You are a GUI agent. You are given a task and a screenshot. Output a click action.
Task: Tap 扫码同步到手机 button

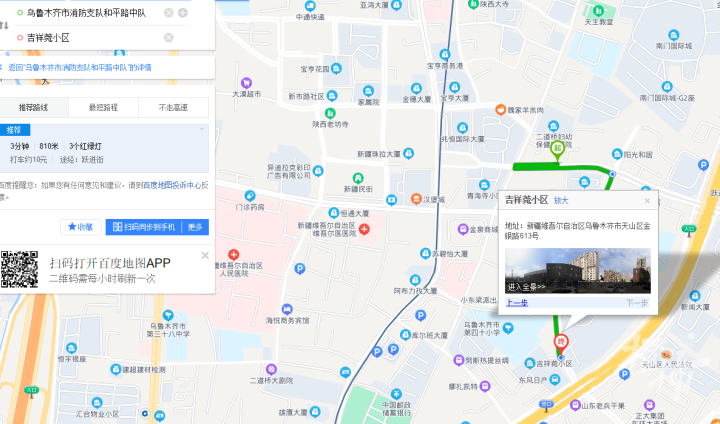tap(144, 227)
